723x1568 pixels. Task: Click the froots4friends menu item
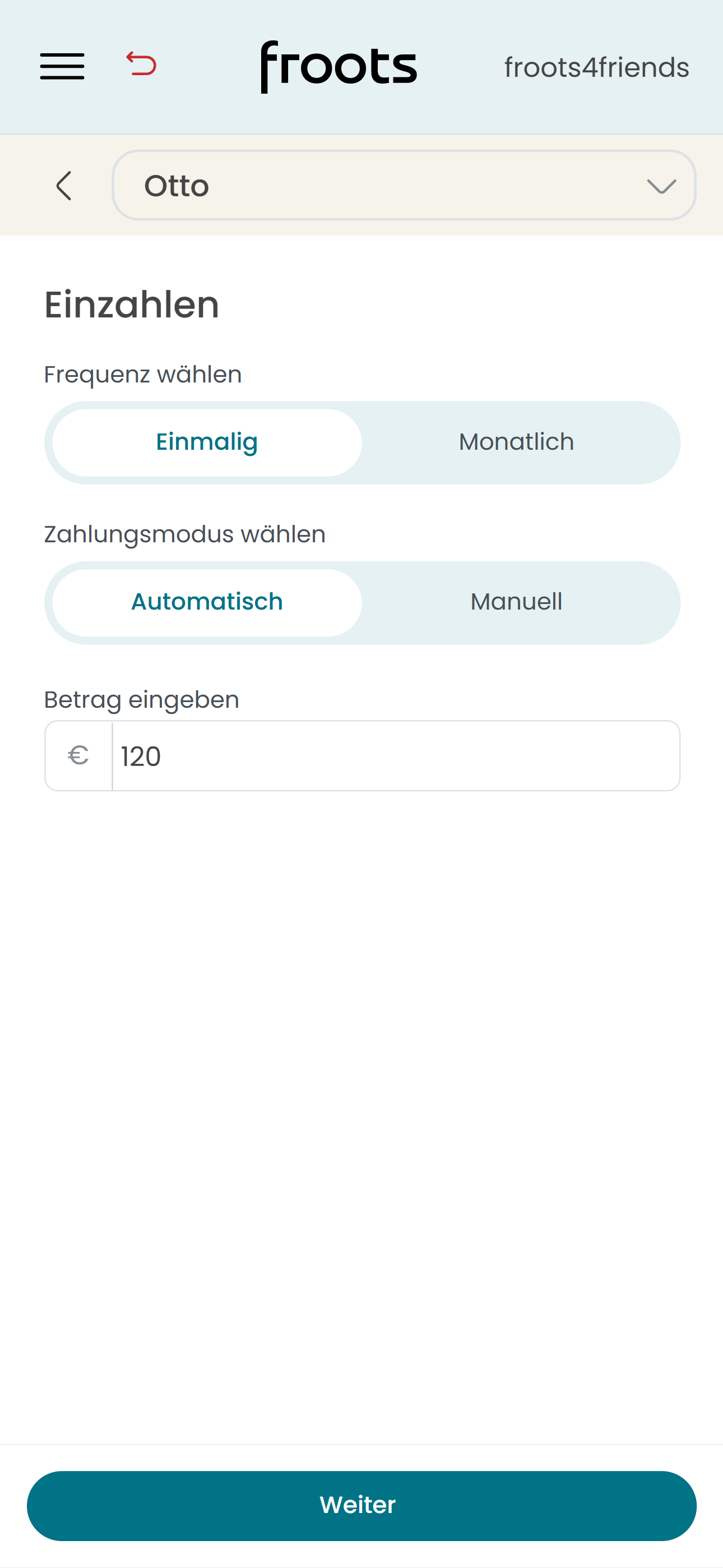coord(596,67)
